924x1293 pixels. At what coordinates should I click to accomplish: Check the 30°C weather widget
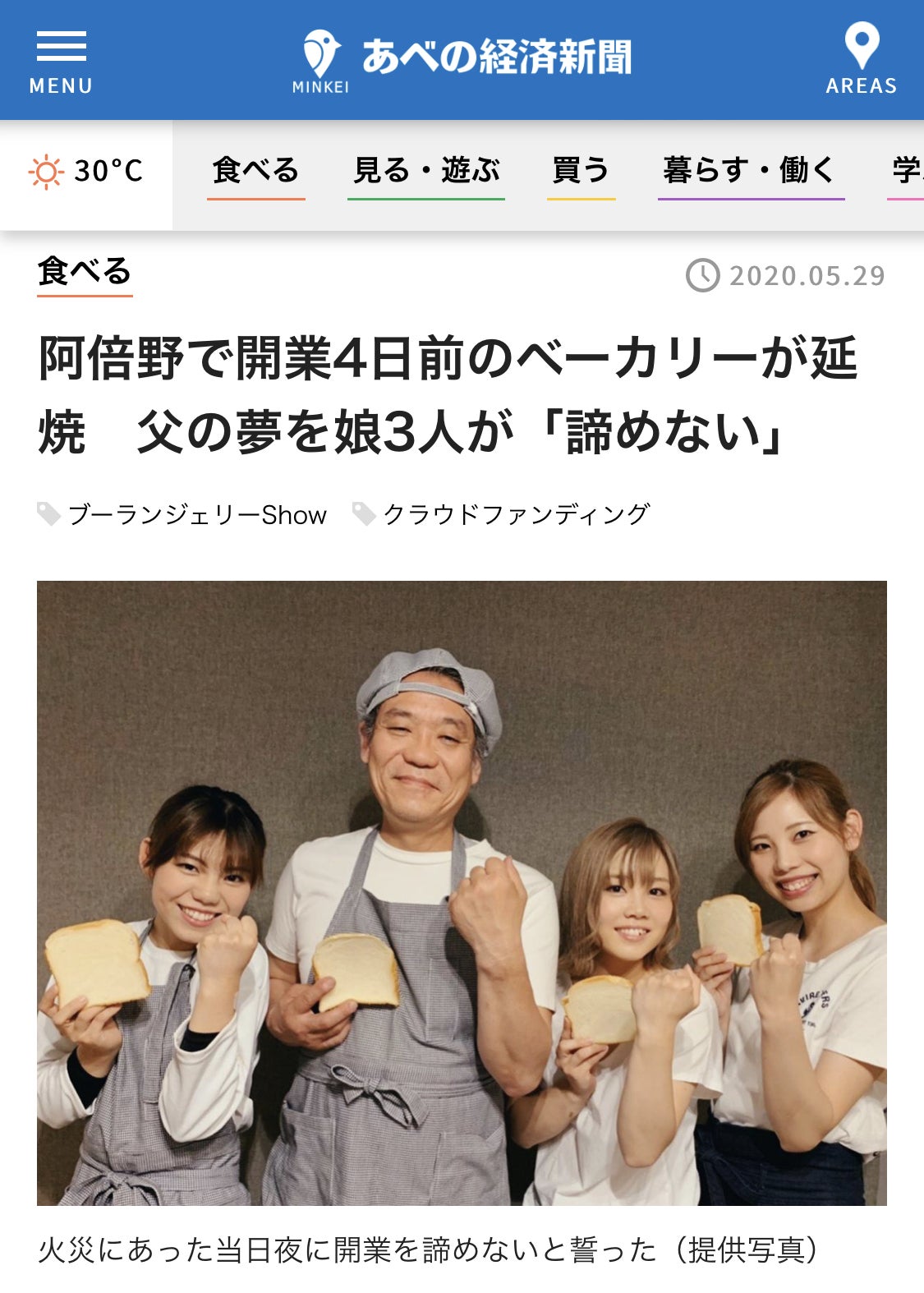tap(86, 172)
